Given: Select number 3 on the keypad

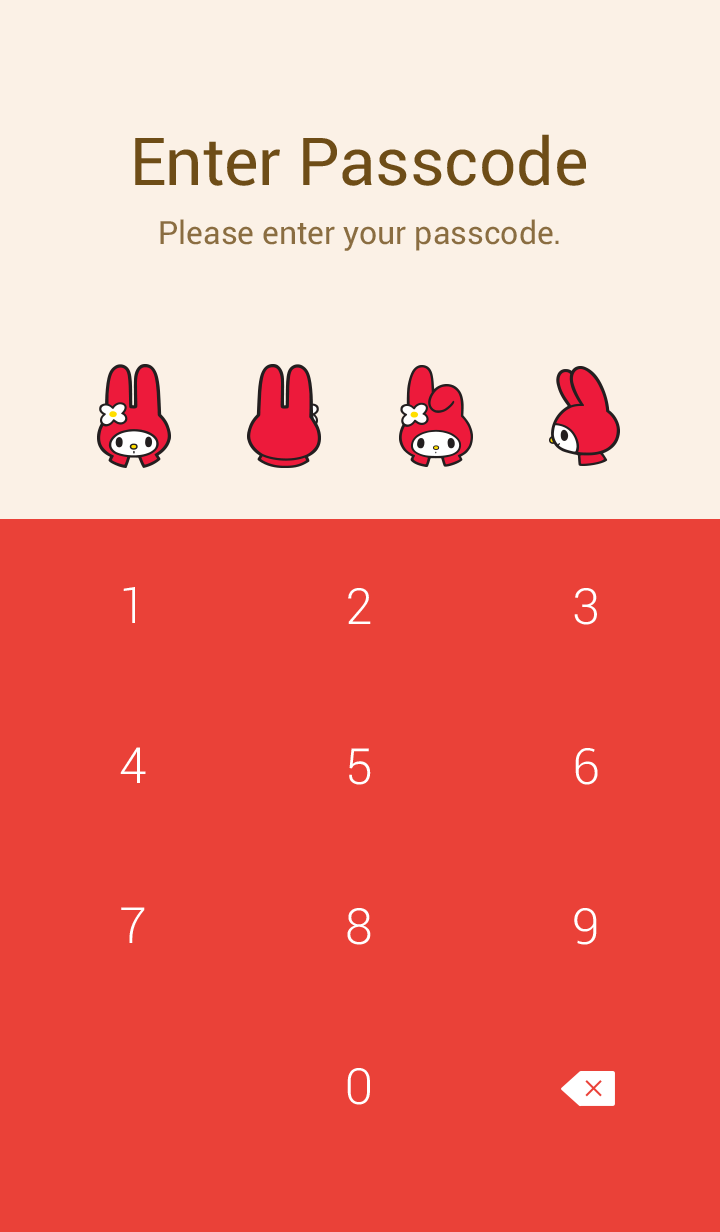Looking at the screenshot, I should pos(586,607).
